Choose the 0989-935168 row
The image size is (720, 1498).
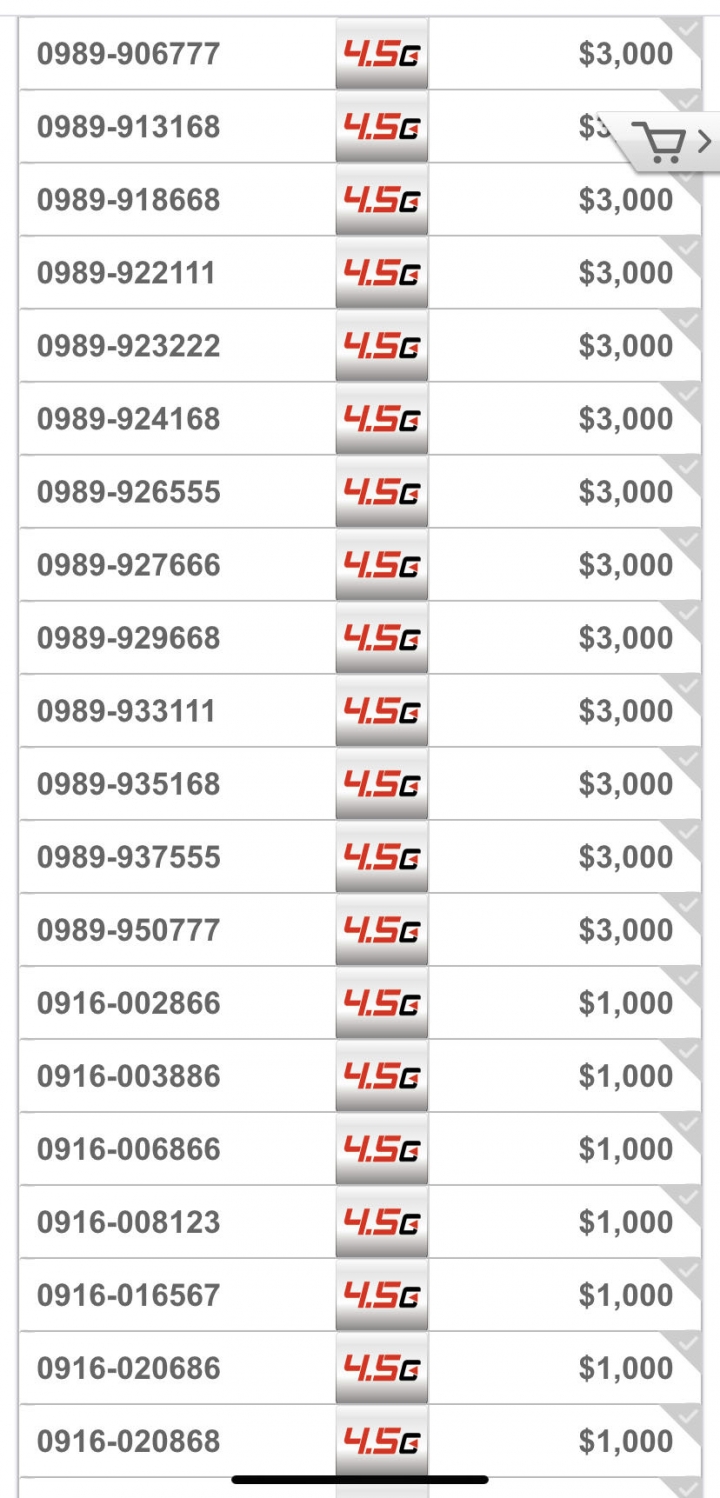click(x=360, y=784)
